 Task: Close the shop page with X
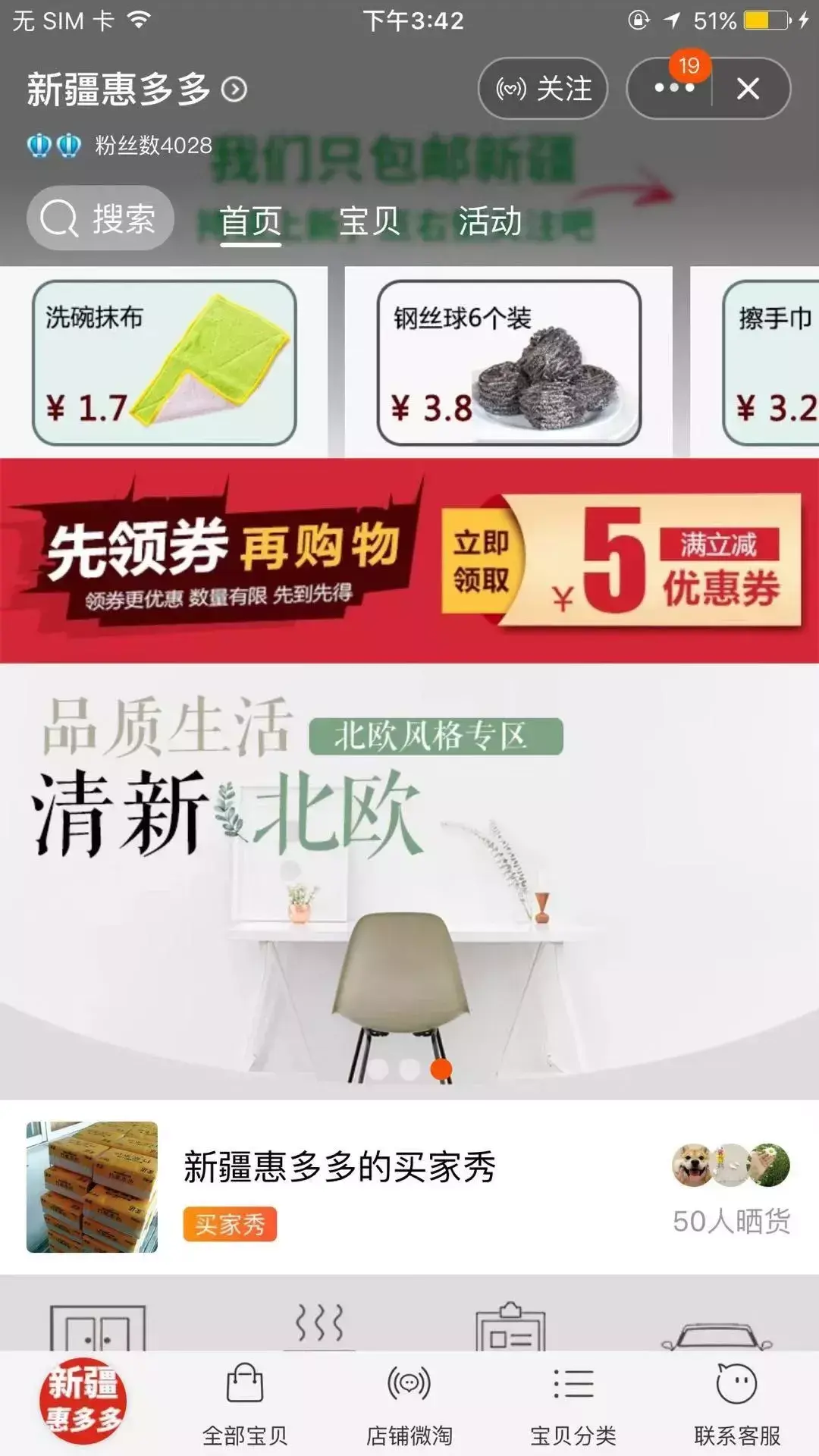(748, 89)
